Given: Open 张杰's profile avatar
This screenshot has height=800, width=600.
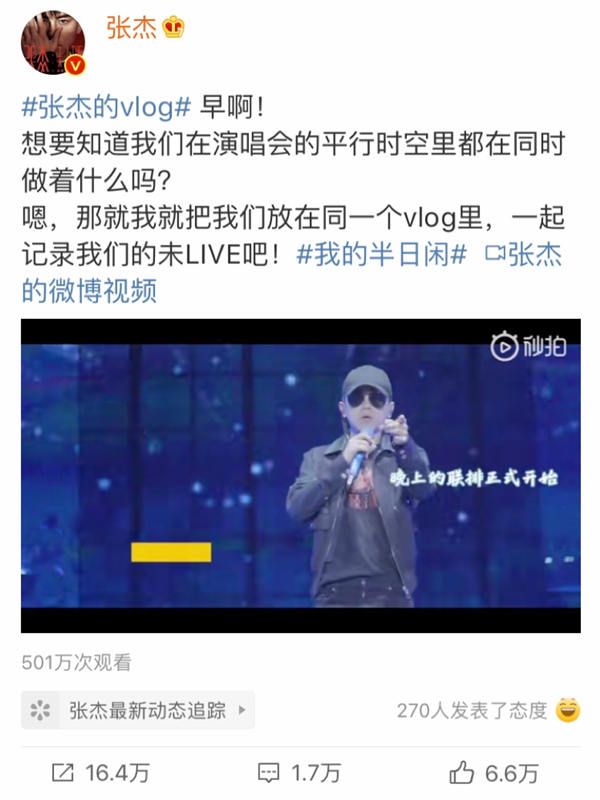Looking at the screenshot, I should (53, 43).
